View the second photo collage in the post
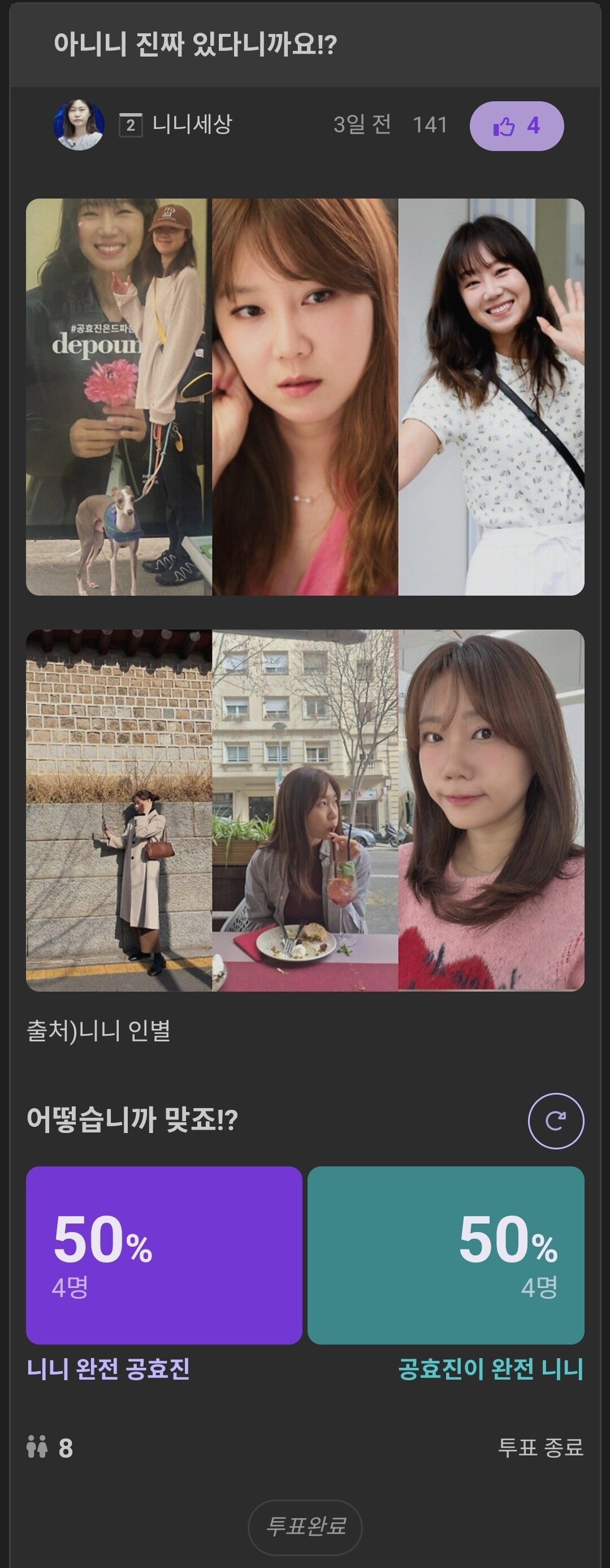This screenshot has height=1568, width=610. point(305,809)
